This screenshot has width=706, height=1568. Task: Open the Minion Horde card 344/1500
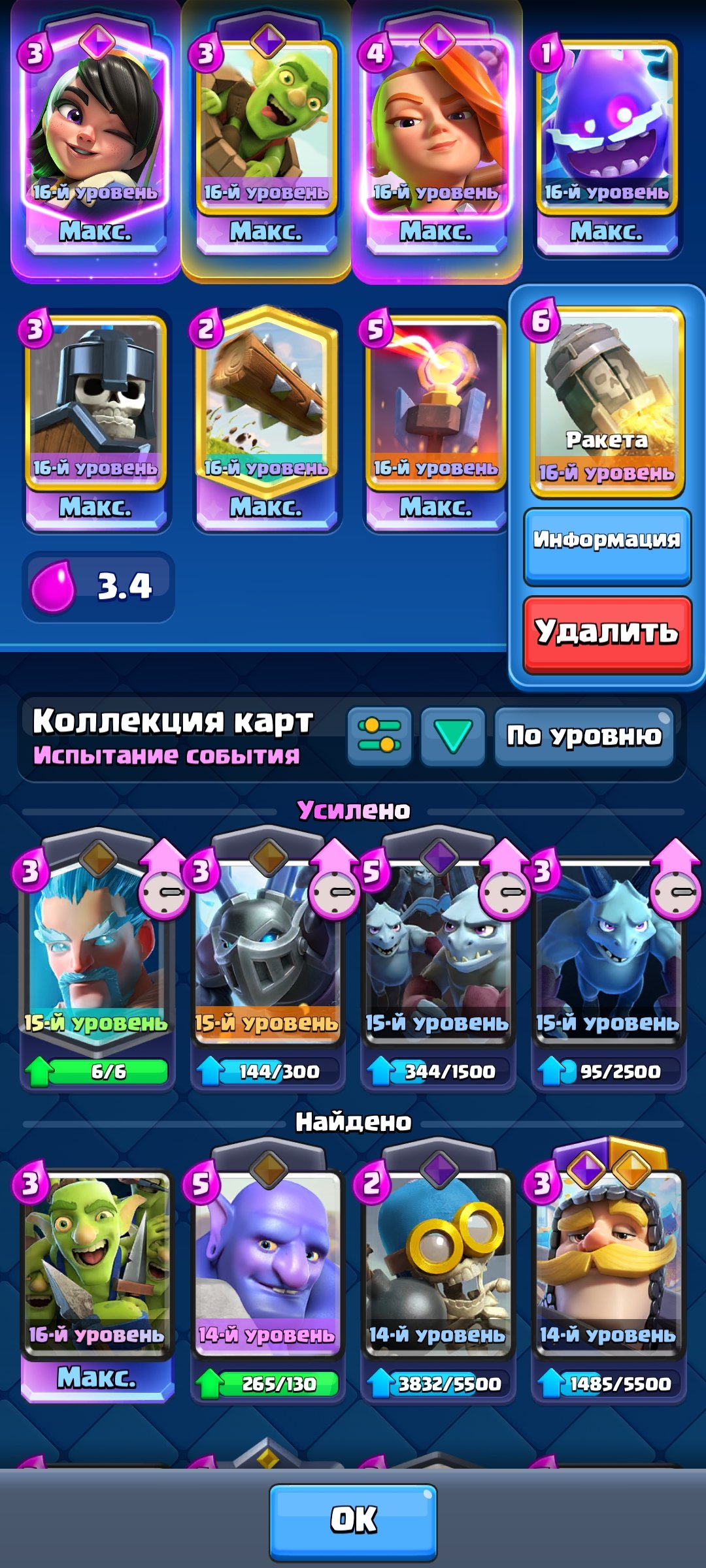pyautogui.click(x=437, y=964)
